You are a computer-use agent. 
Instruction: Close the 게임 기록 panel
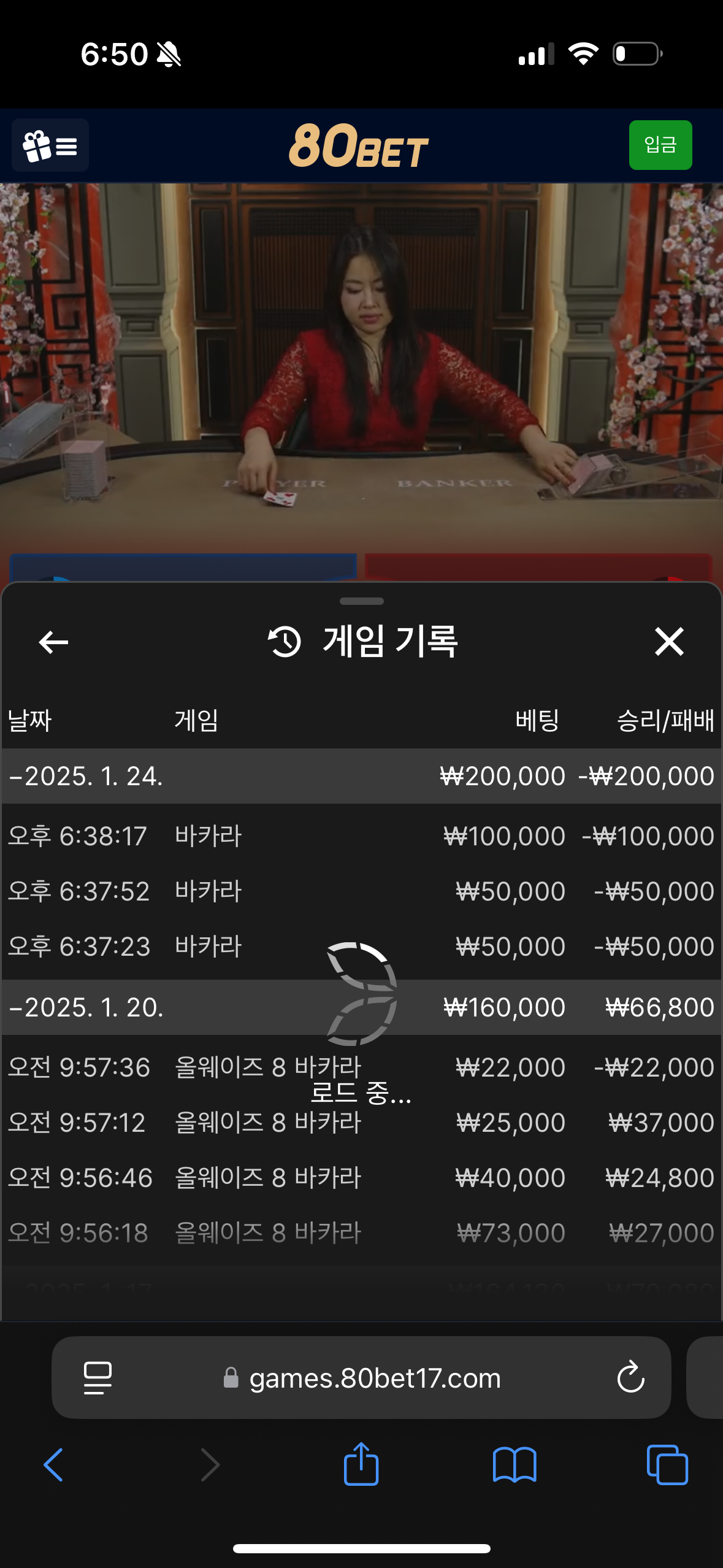click(668, 642)
